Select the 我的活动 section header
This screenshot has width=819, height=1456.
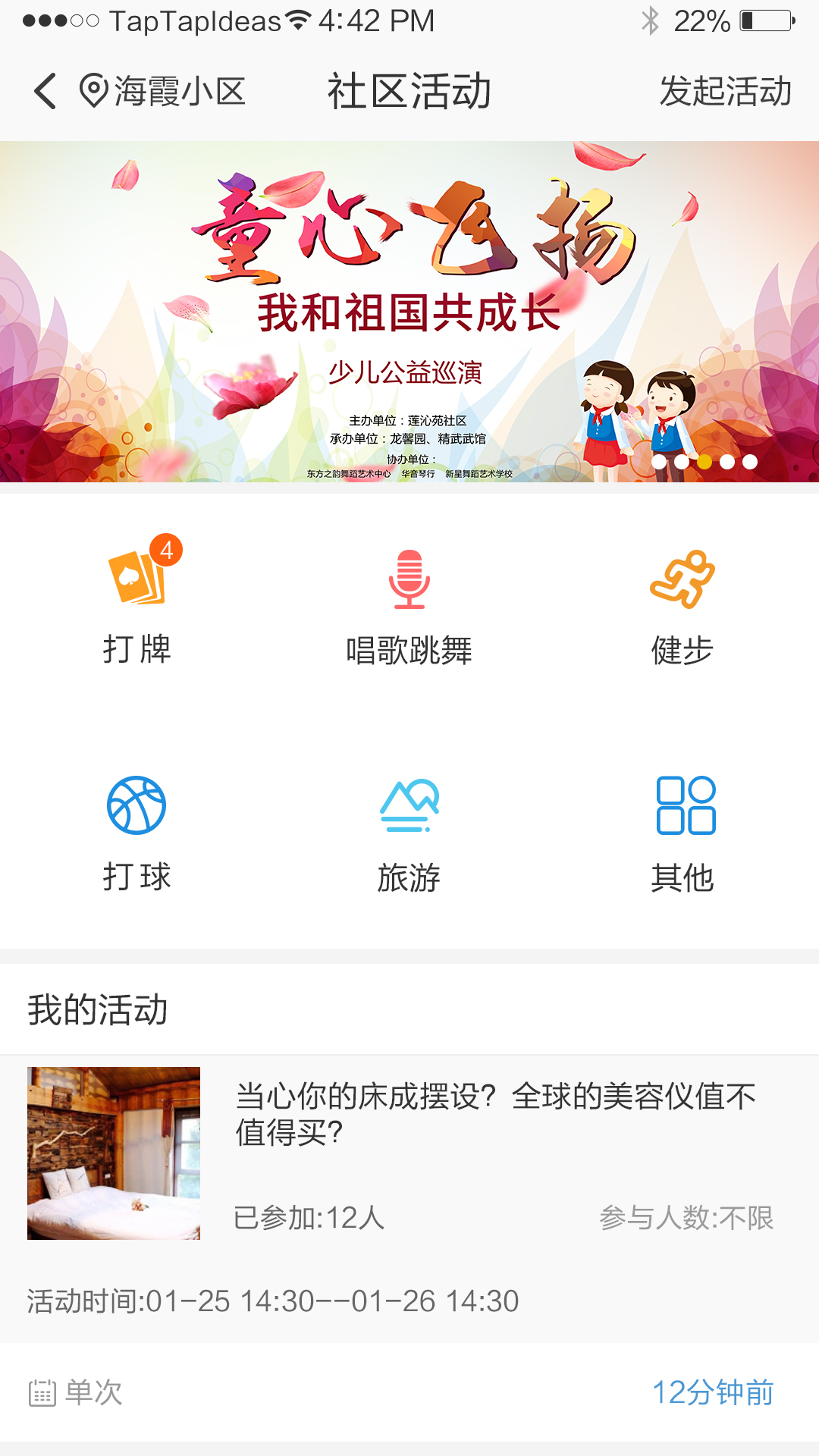pos(99,1009)
